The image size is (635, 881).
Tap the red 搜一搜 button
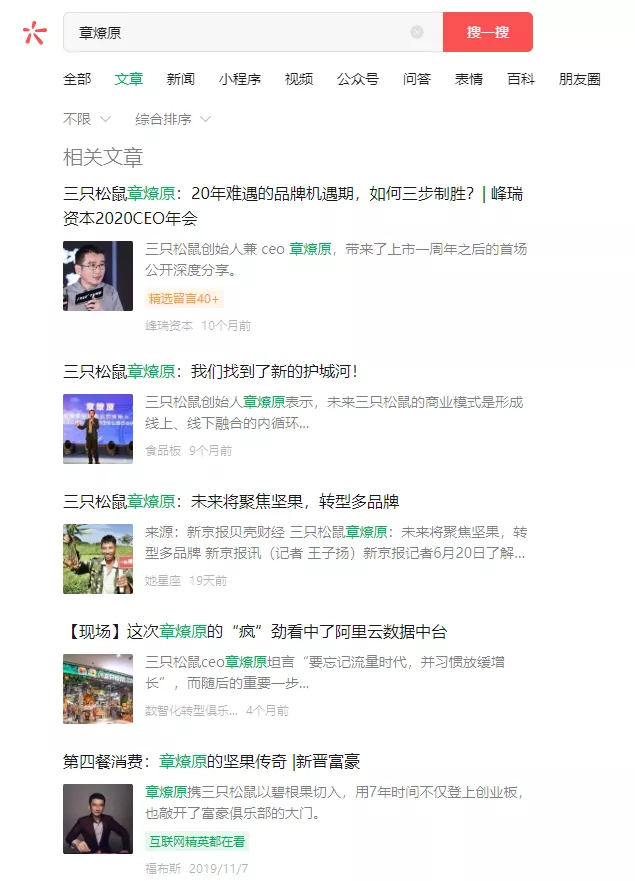tap(487, 32)
